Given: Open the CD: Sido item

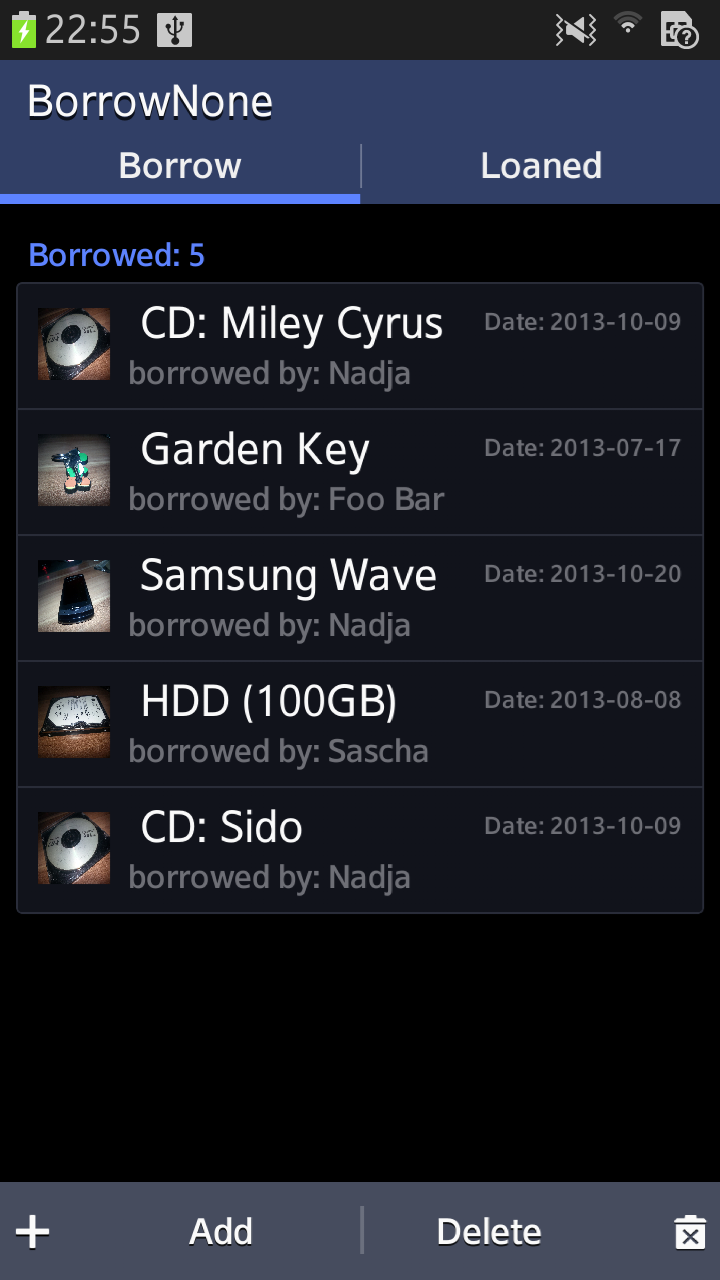Looking at the screenshot, I should click(x=360, y=850).
